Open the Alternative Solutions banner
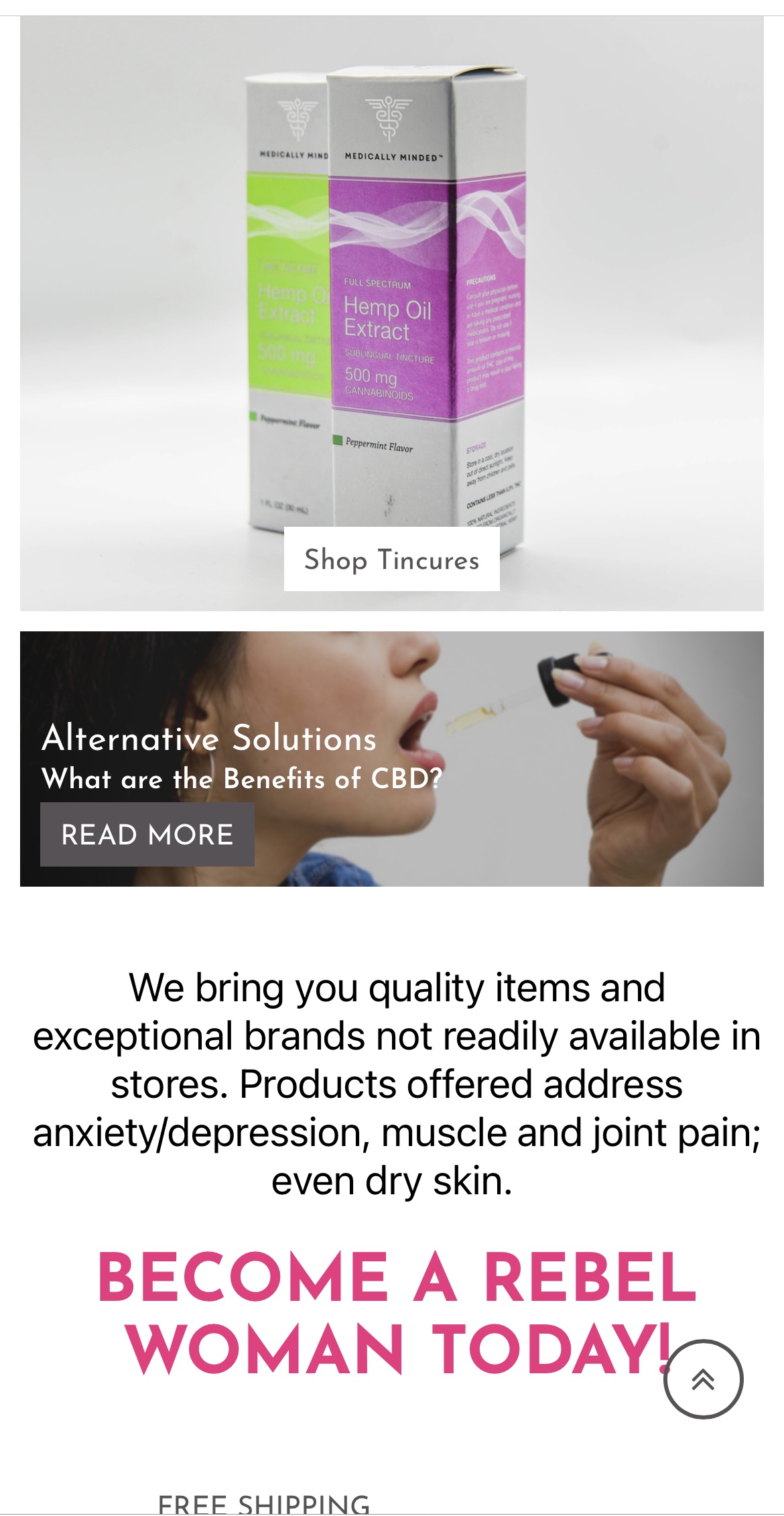 (209, 739)
